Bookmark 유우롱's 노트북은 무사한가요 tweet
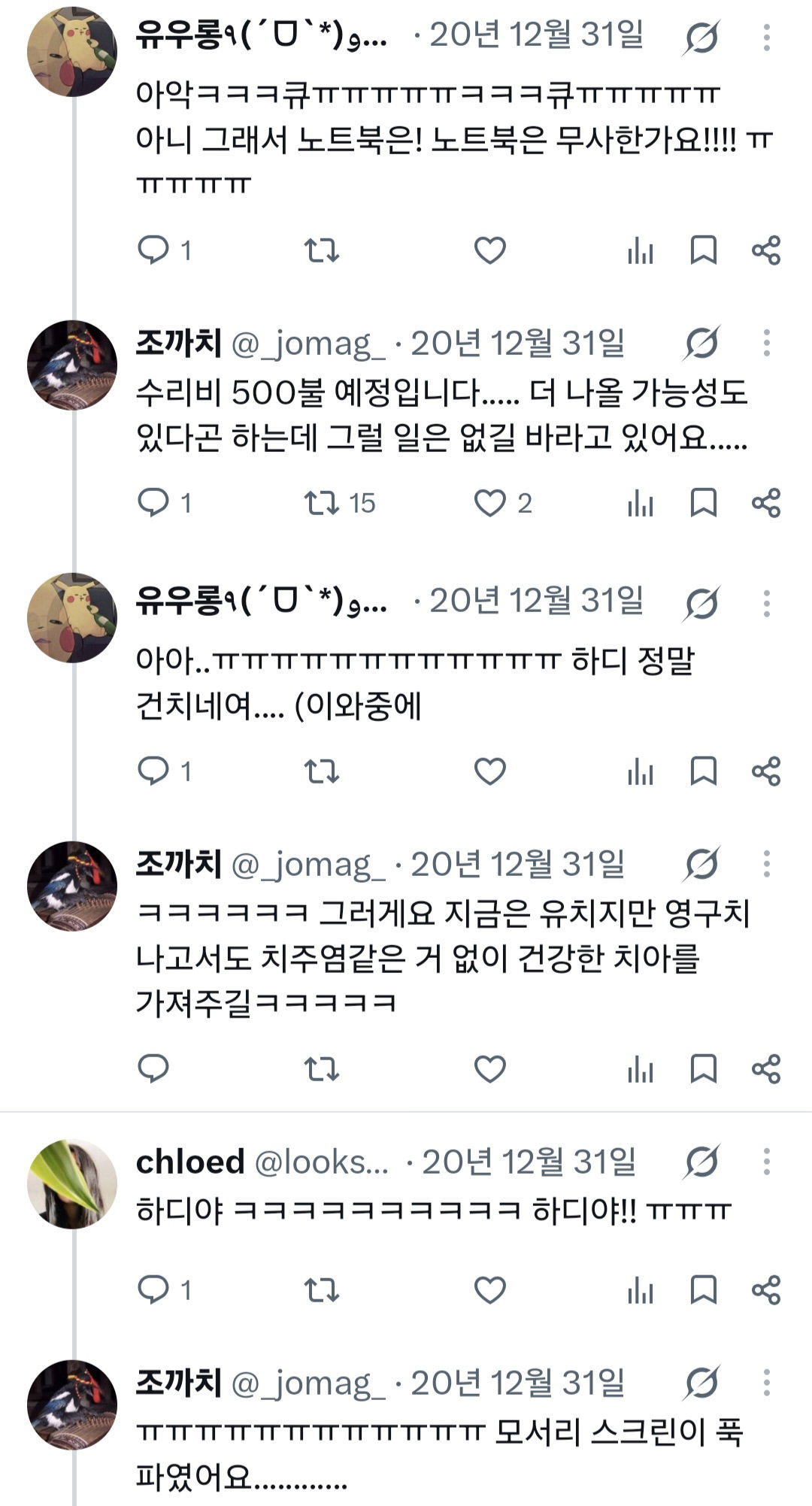The height and width of the screenshot is (1506, 812). pyautogui.click(x=704, y=250)
